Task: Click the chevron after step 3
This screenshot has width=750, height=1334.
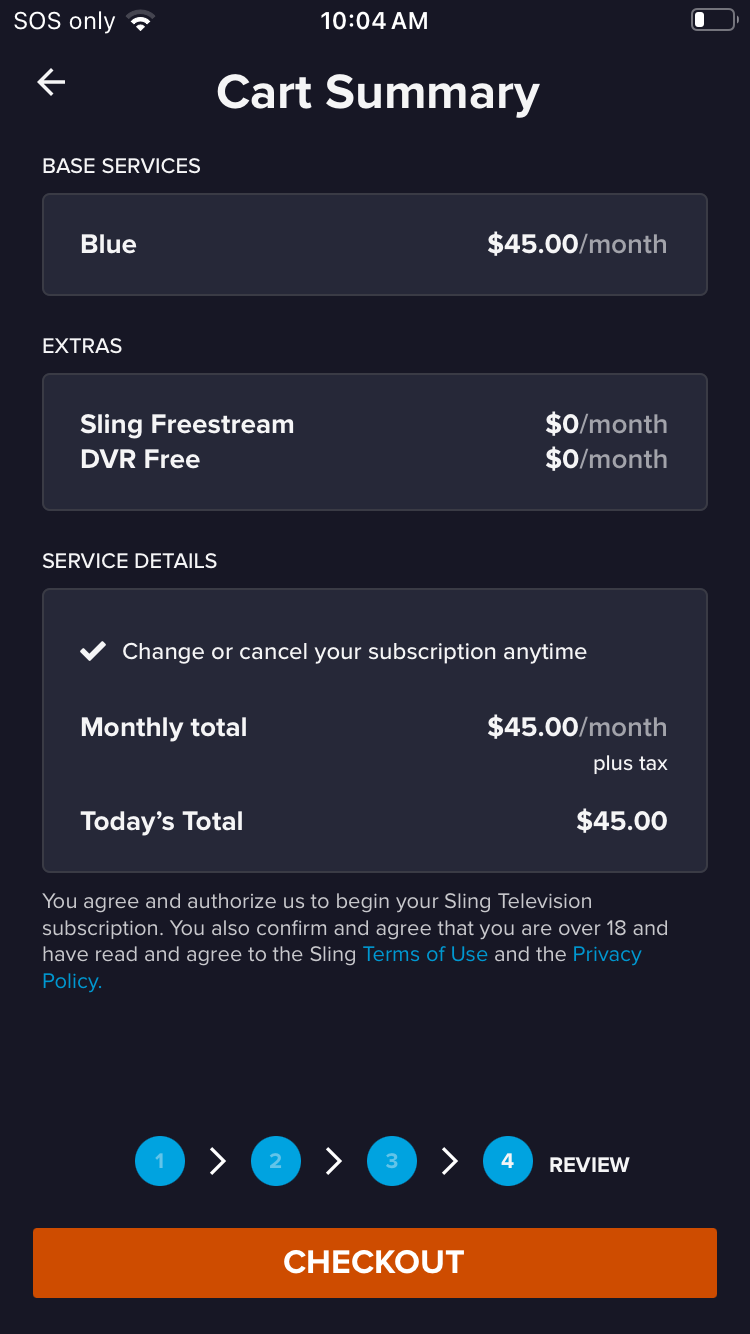Action: pyautogui.click(x=450, y=1161)
